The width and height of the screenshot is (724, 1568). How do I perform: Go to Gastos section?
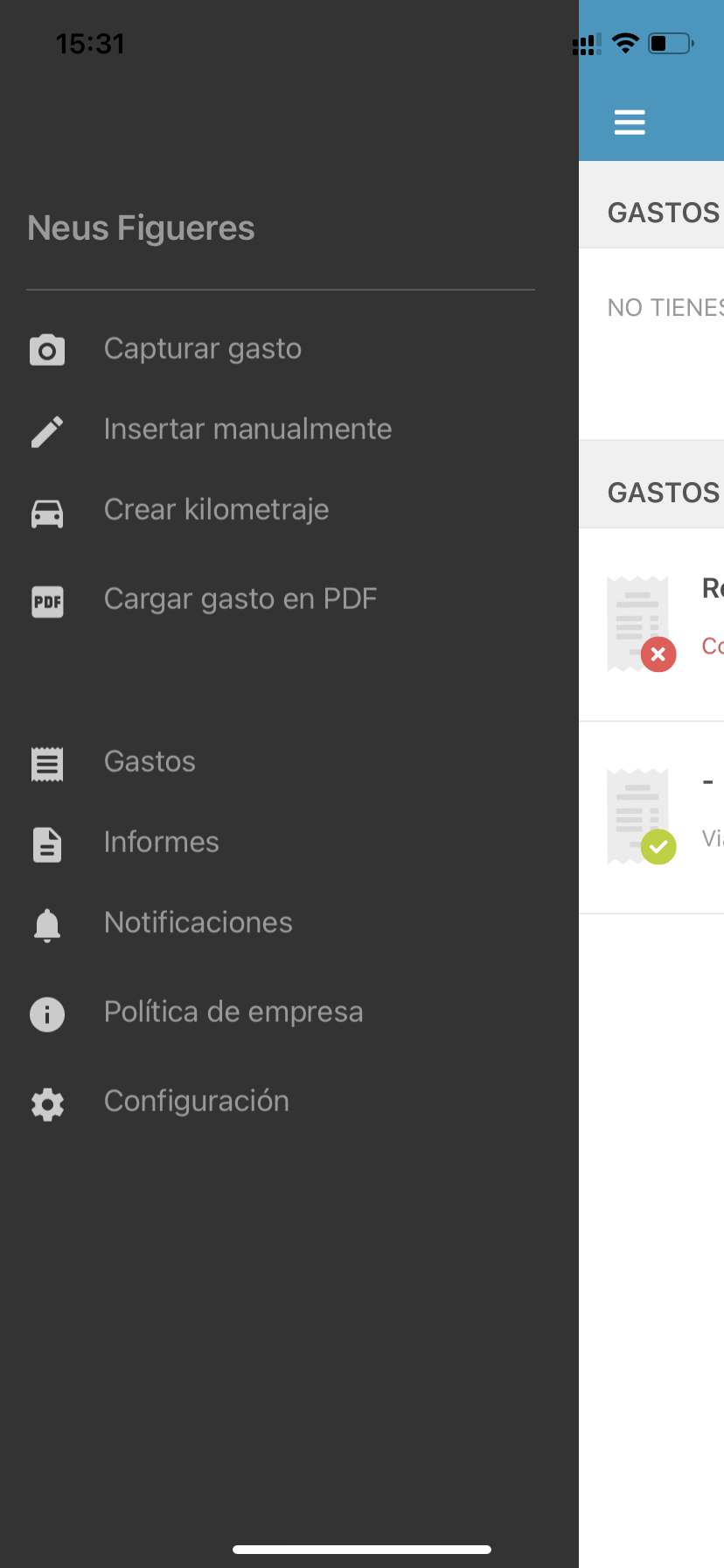[150, 762]
